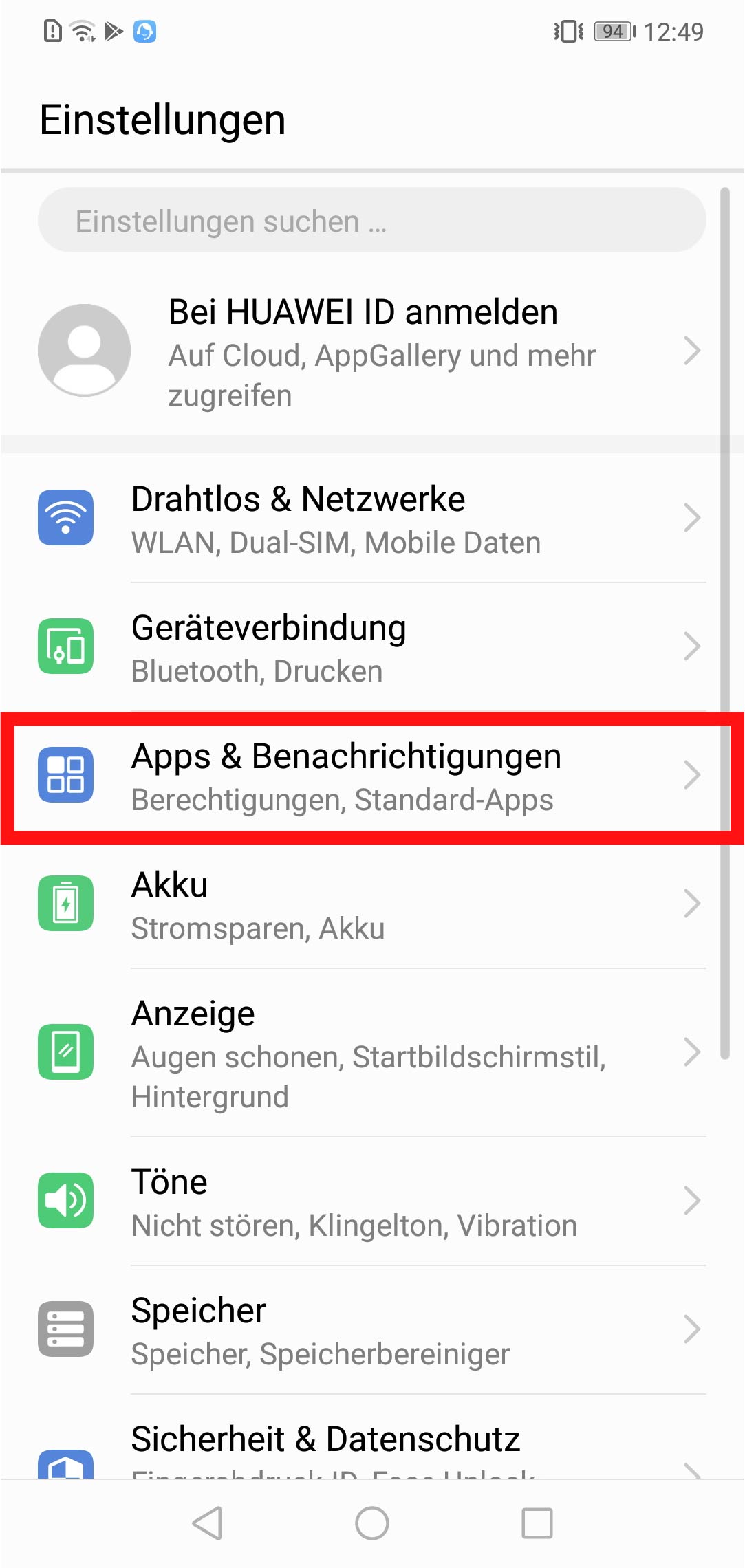Open Speicher settings
The height and width of the screenshot is (1568, 745).
pyautogui.click(x=371, y=1330)
